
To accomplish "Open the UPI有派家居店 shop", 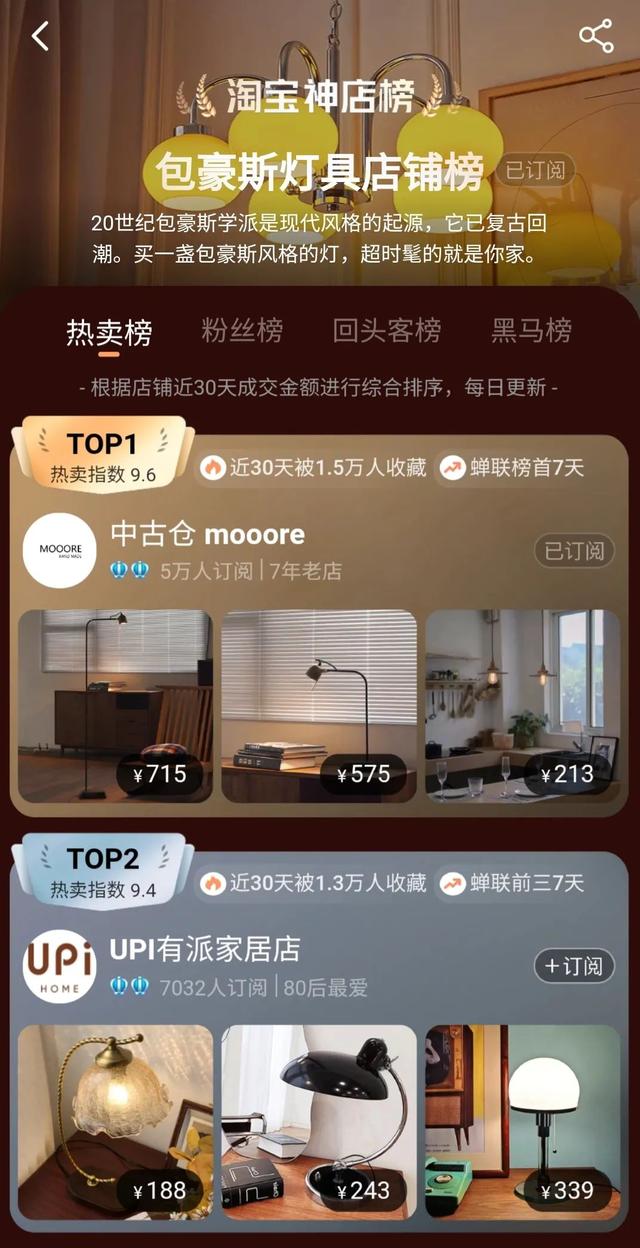I will point(204,950).
